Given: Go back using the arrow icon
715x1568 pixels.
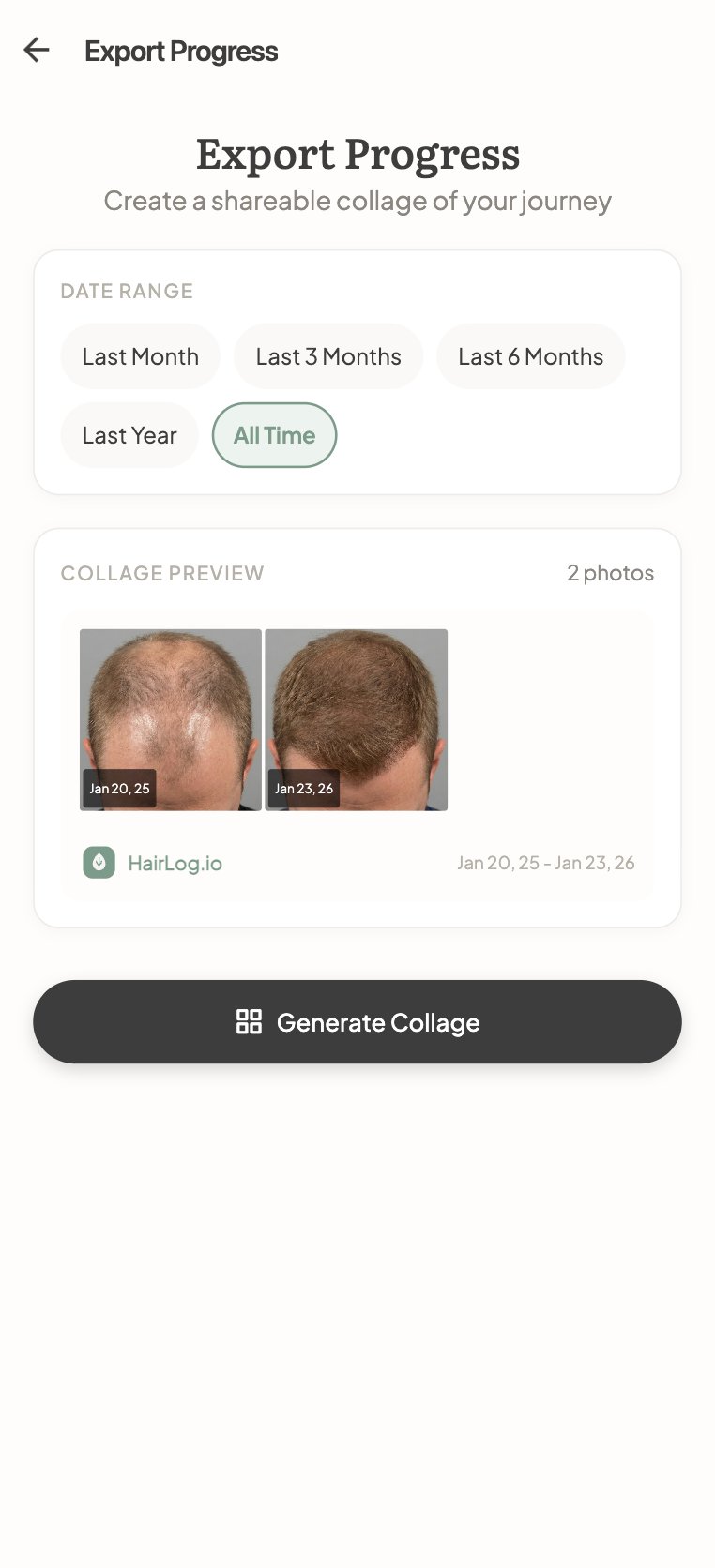Looking at the screenshot, I should point(37,50).
